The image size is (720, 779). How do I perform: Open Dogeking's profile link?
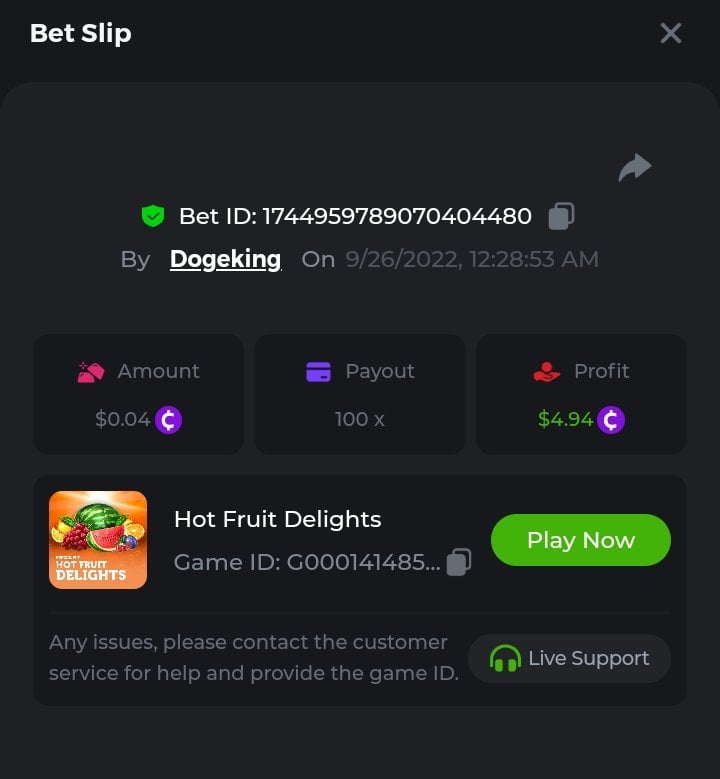[x=225, y=259]
